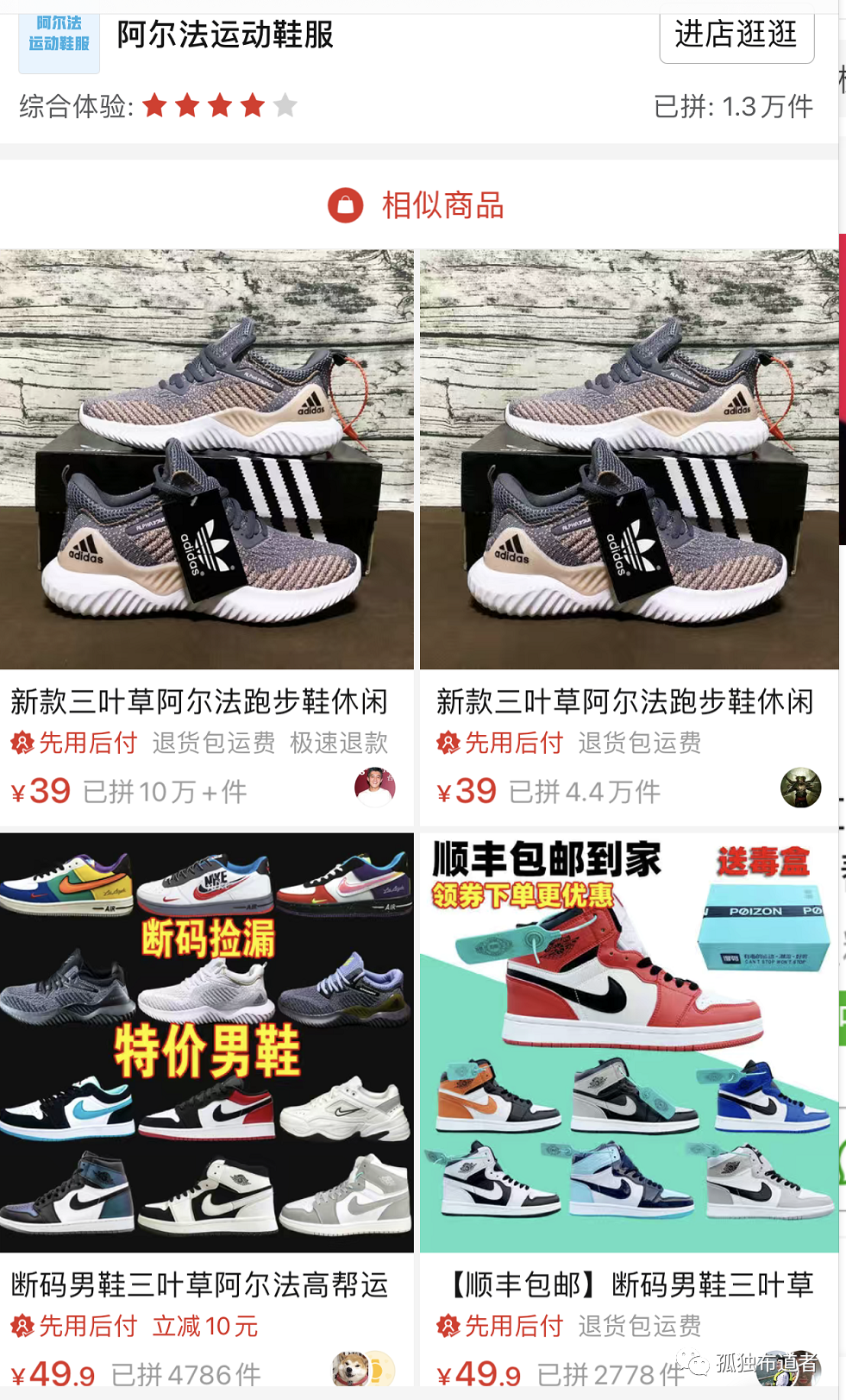View the 阿尔法运动鞋服 shop logo
The width and height of the screenshot is (846, 1400).
pyautogui.click(x=60, y=40)
